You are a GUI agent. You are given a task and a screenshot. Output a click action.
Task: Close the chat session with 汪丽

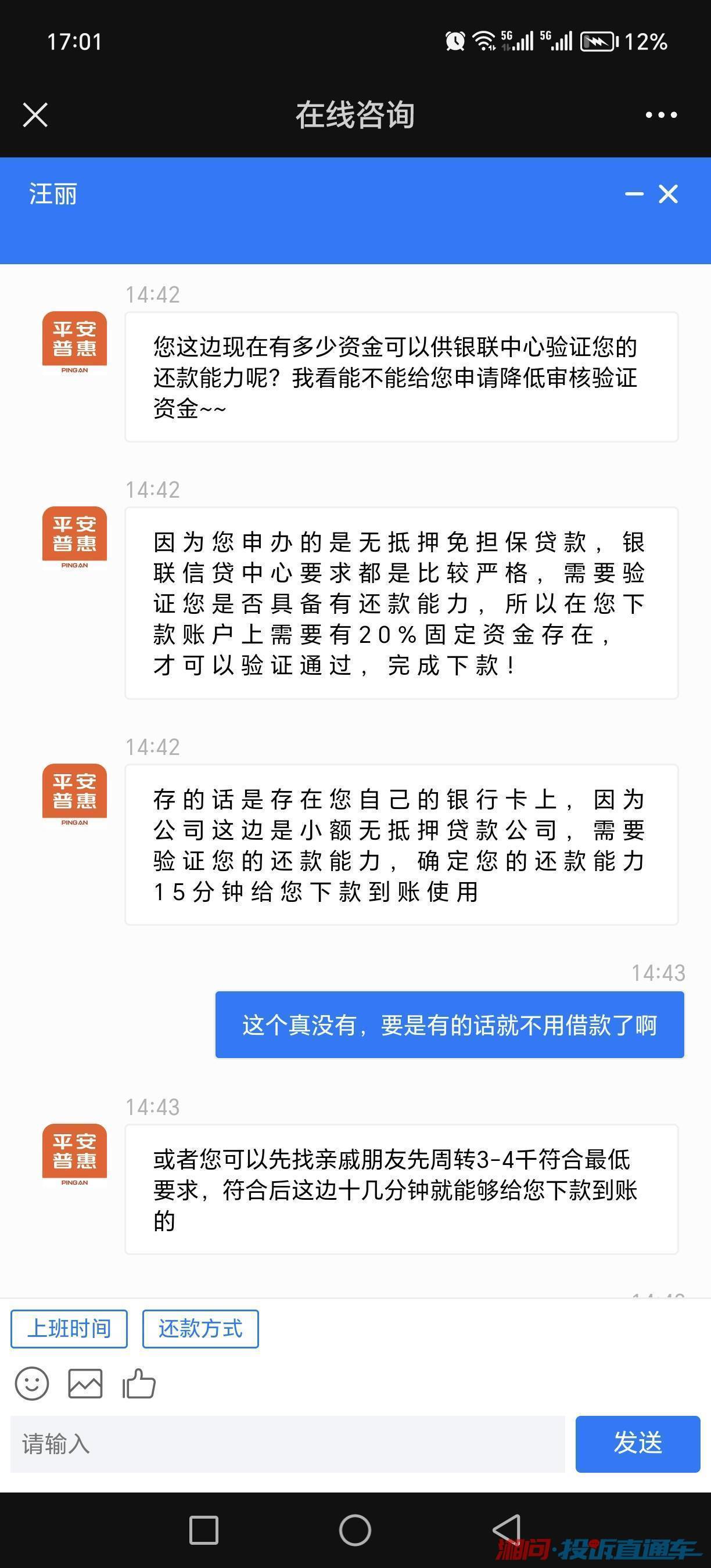point(669,194)
